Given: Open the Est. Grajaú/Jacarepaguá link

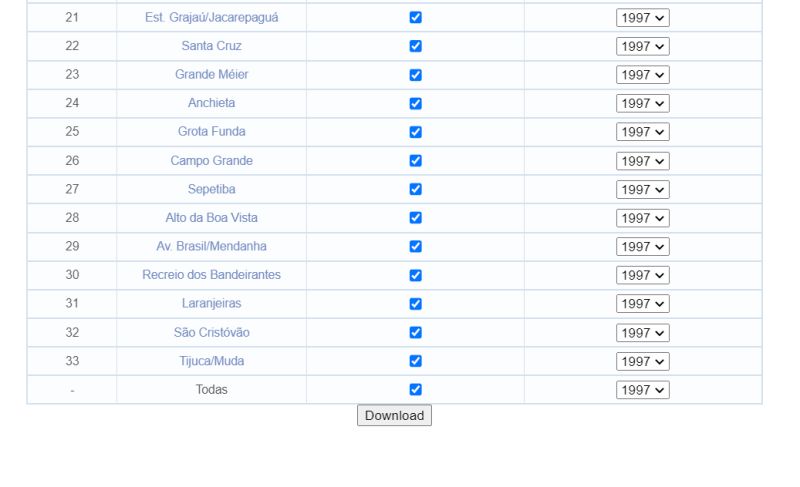Looking at the screenshot, I should click(x=211, y=17).
